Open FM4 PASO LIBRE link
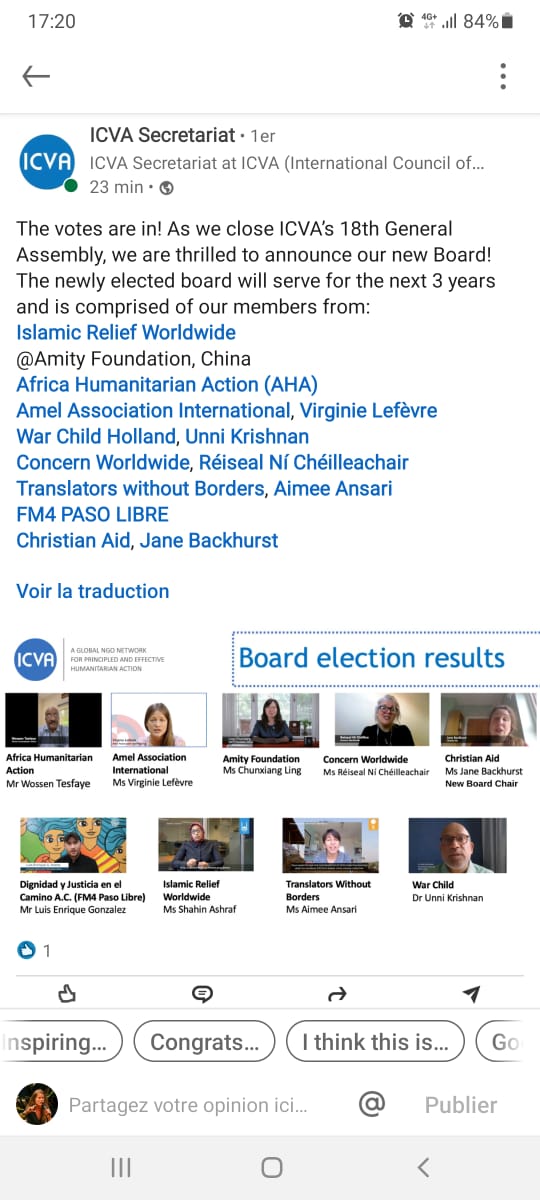This screenshot has width=540, height=1200. pos(92,514)
